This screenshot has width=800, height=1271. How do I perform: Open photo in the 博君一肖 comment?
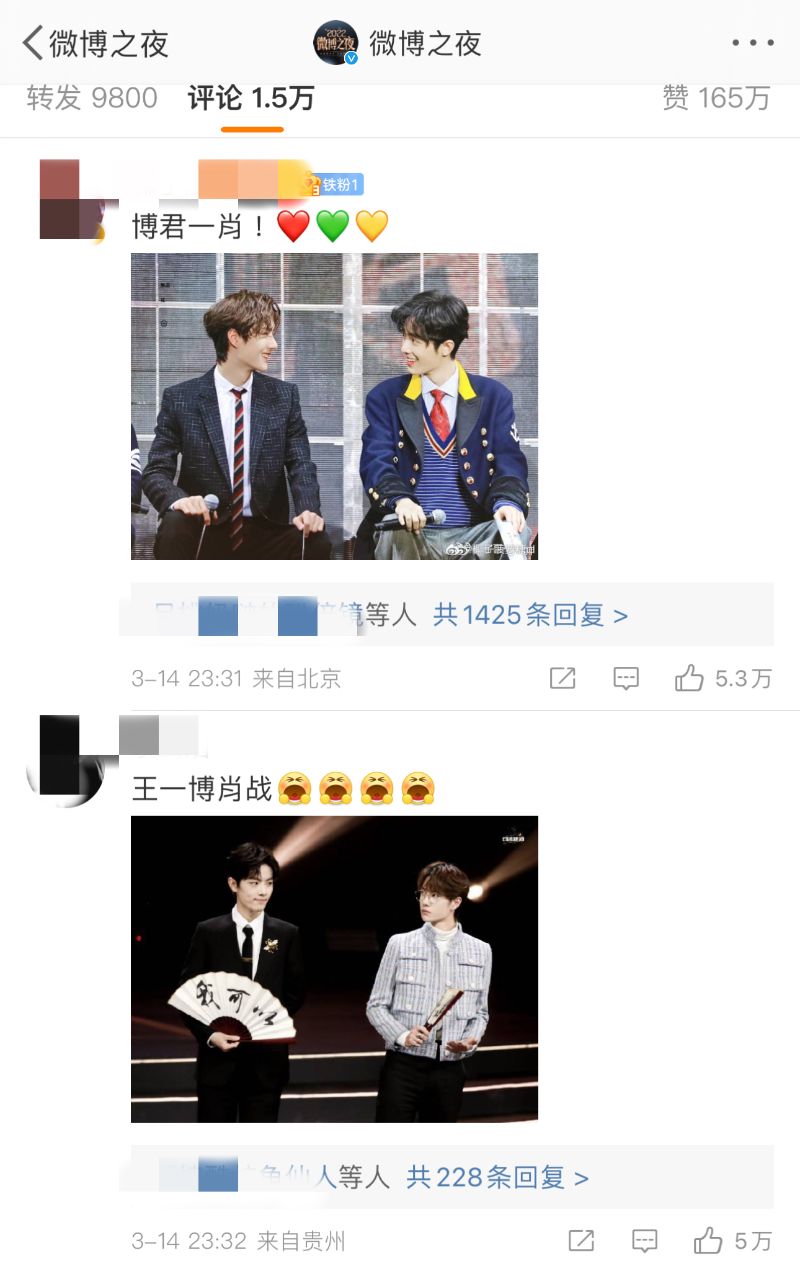pos(334,406)
